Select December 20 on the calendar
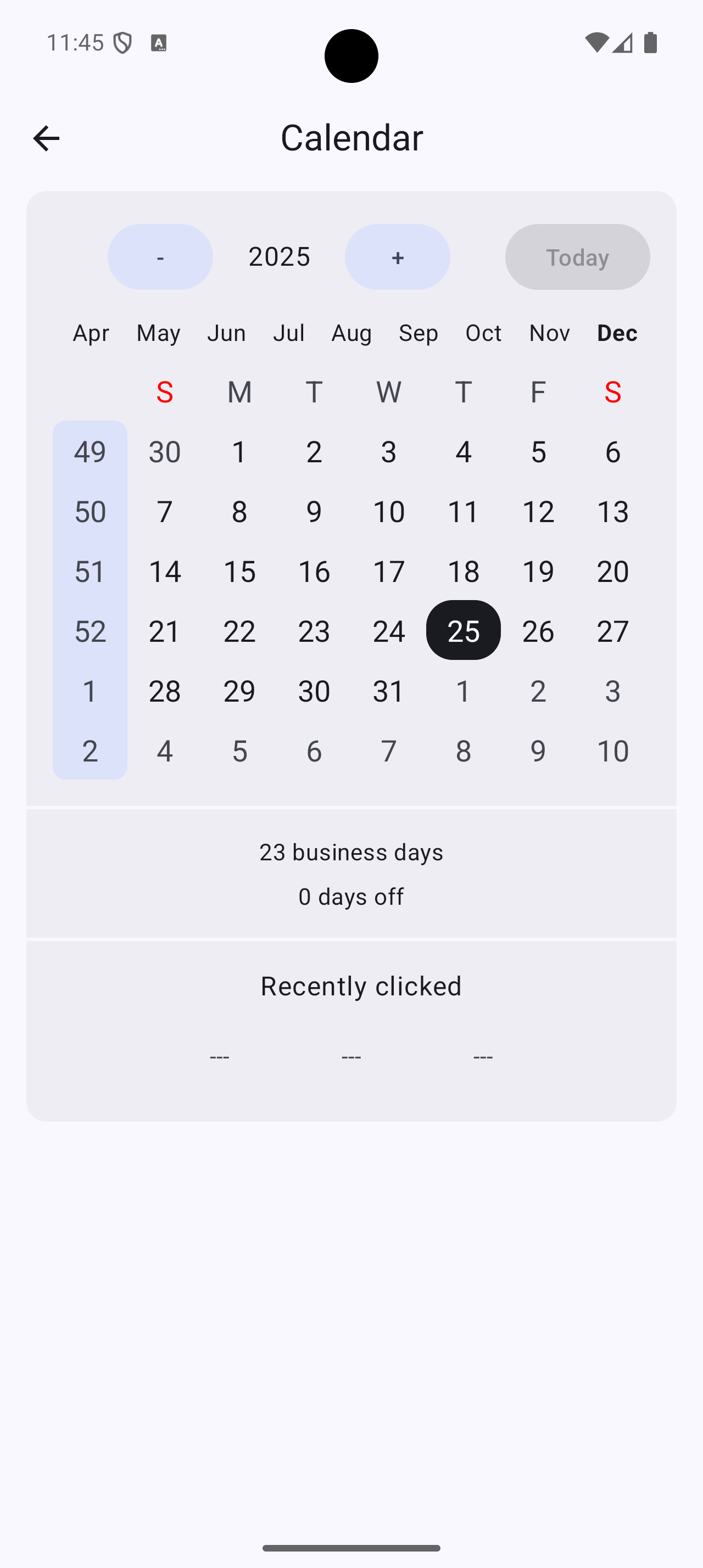703x1568 pixels. pos(612,570)
